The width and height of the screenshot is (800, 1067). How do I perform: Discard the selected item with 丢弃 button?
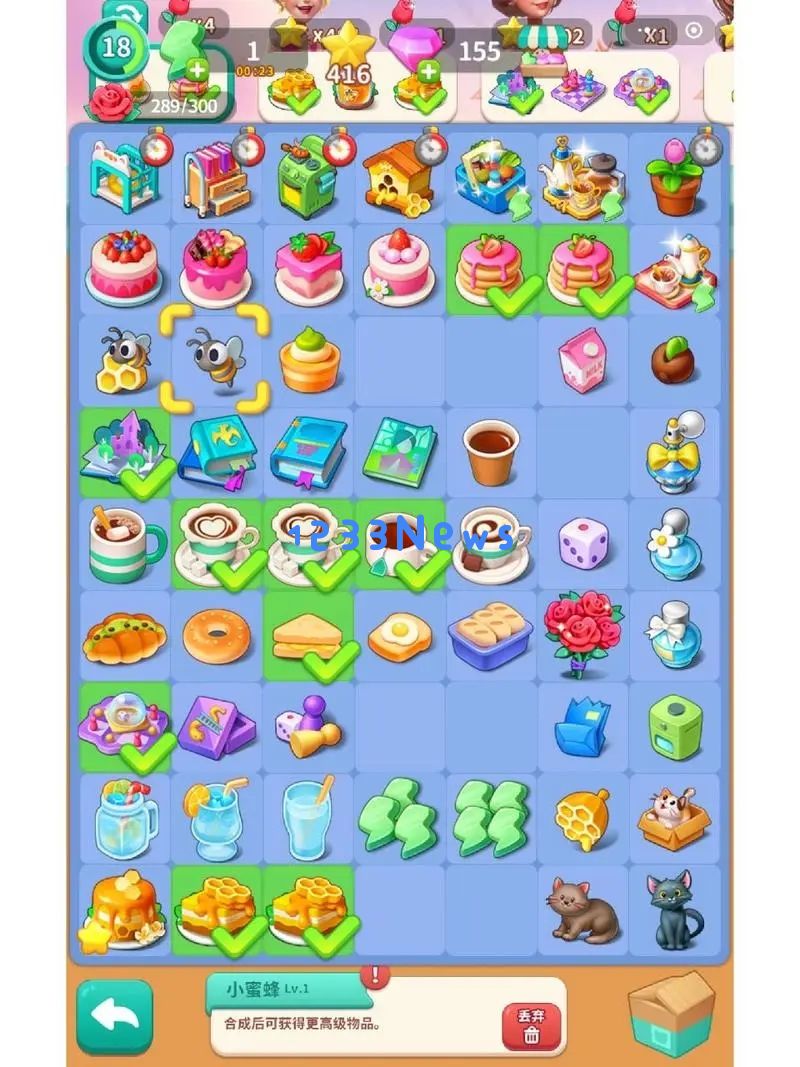pos(531,1027)
